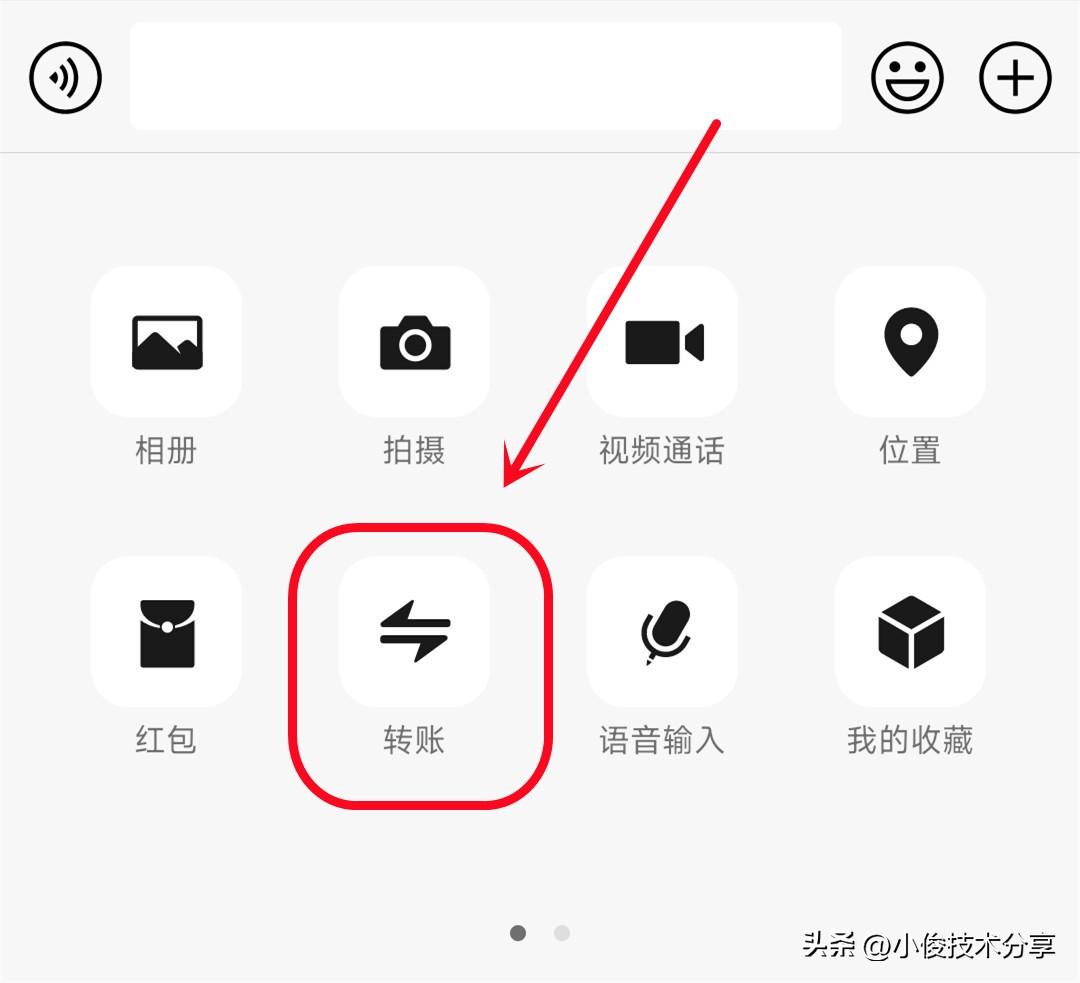Send a 红包 red packet
1080x983 pixels.
click(x=166, y=632)
